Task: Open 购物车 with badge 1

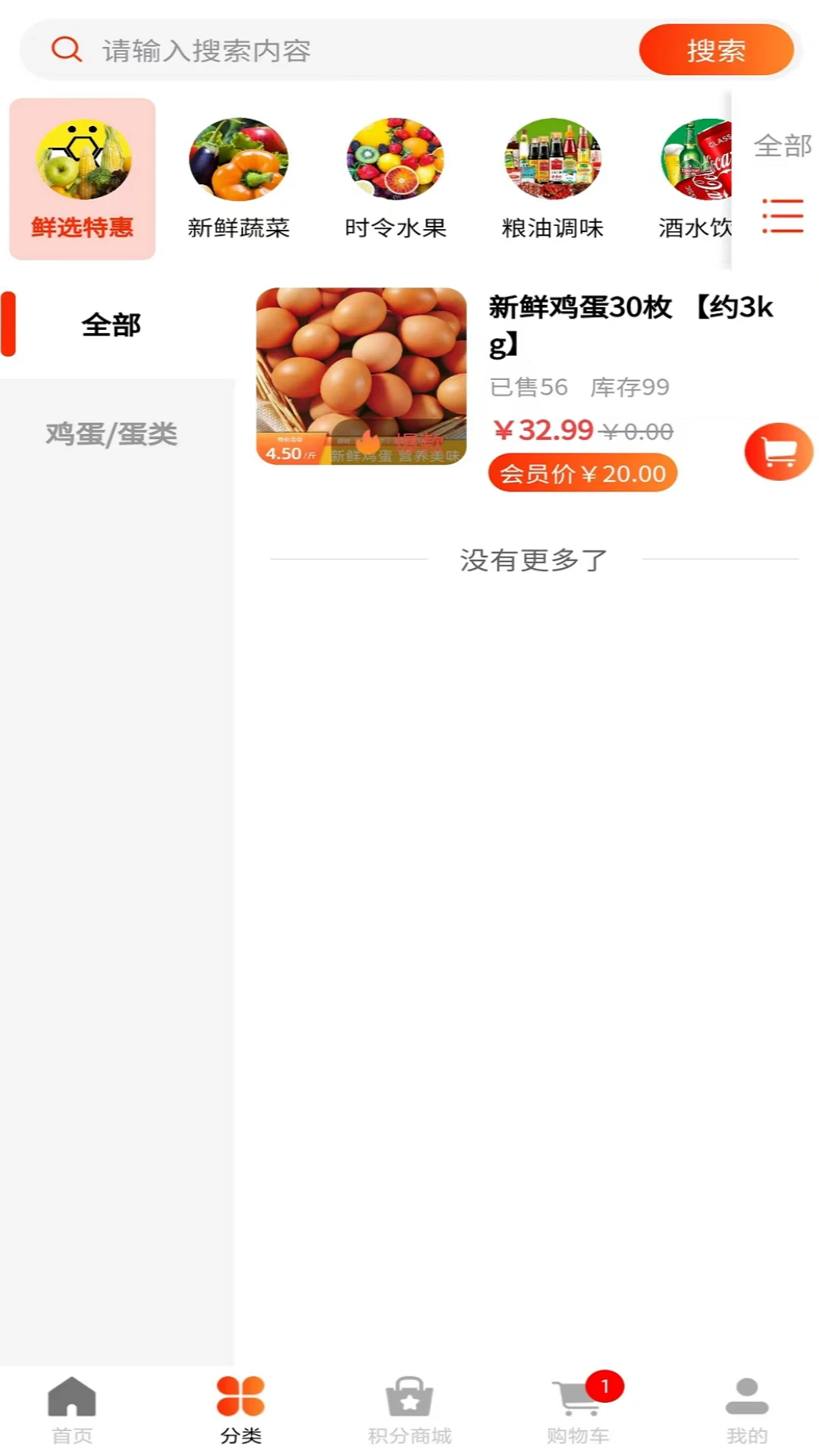Action: click(x=579, y=1410)
